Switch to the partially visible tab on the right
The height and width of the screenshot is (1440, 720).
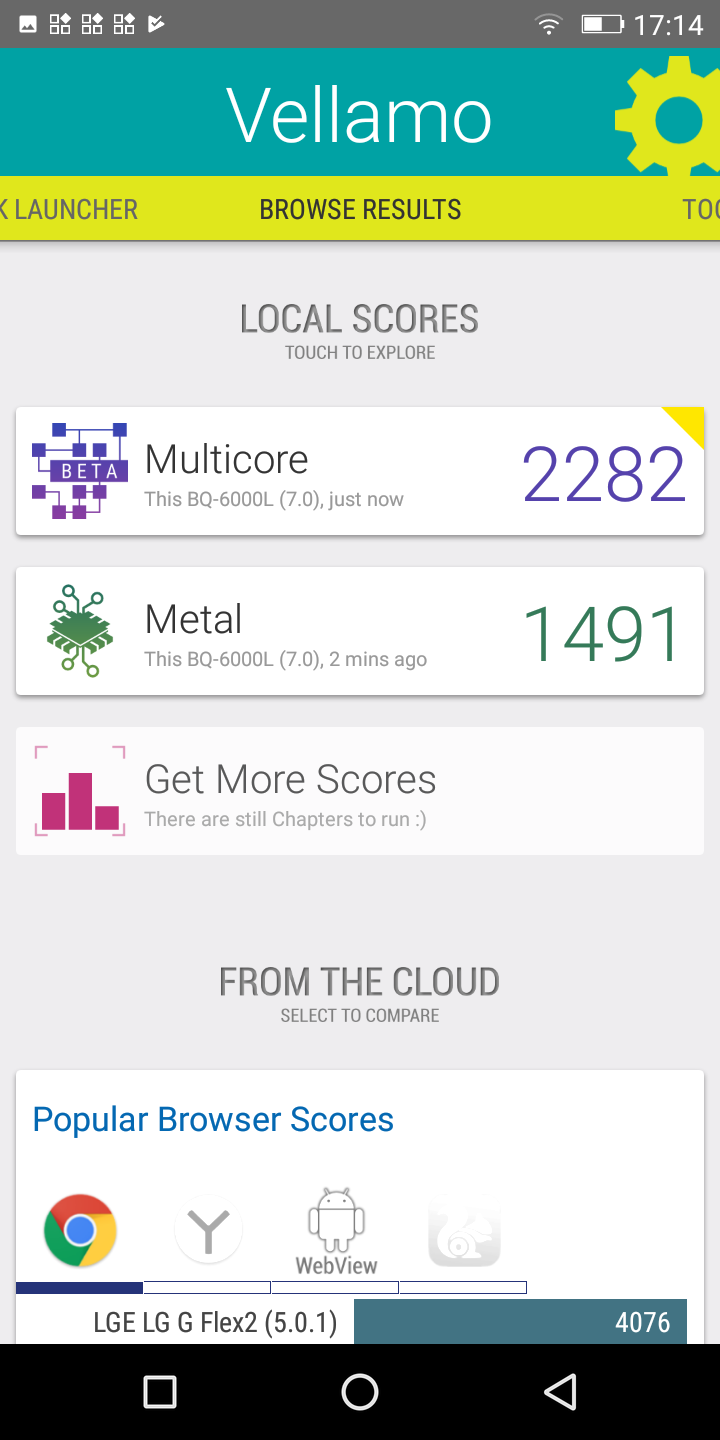(x=700, y=209)
